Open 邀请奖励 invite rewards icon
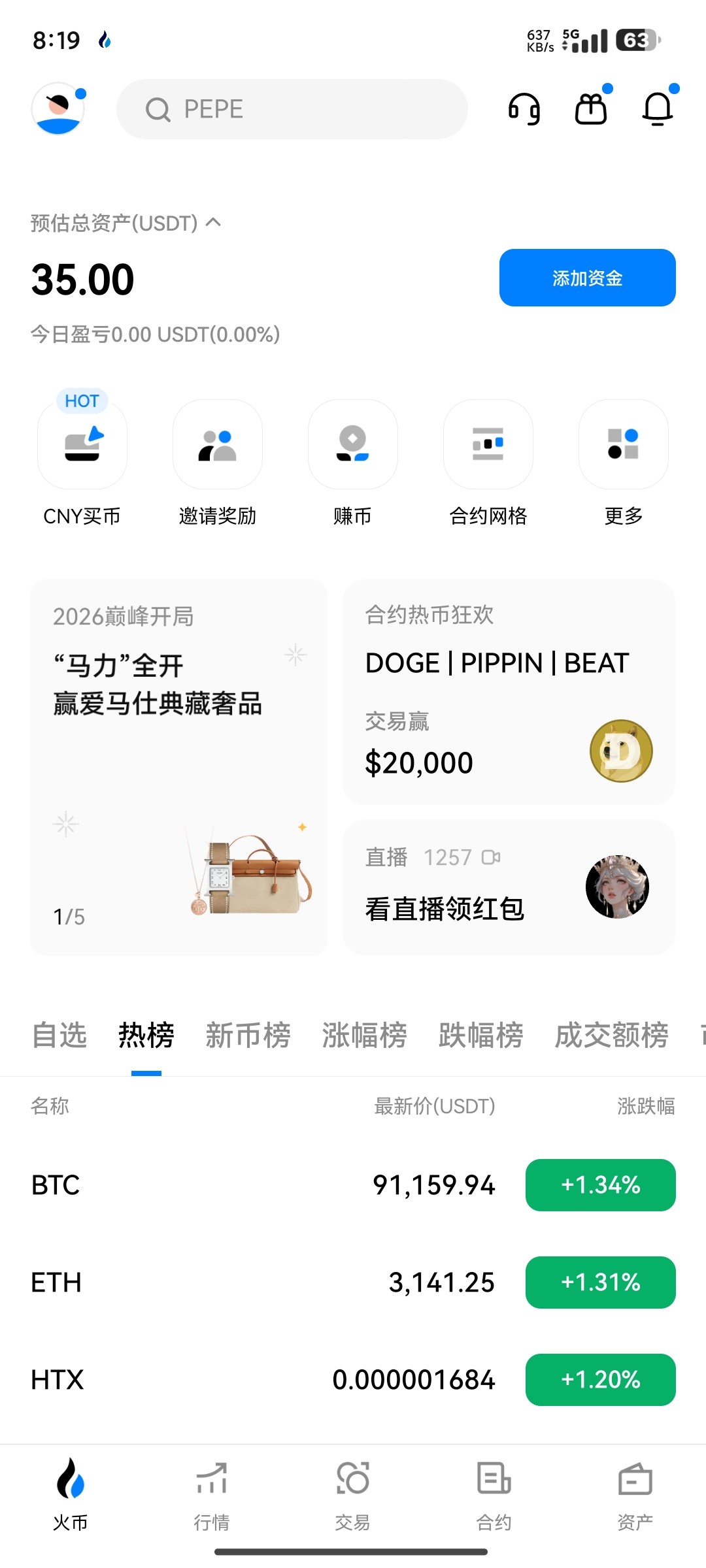The width and height of the screenshot is (706, 1568). tap(217, 445)
